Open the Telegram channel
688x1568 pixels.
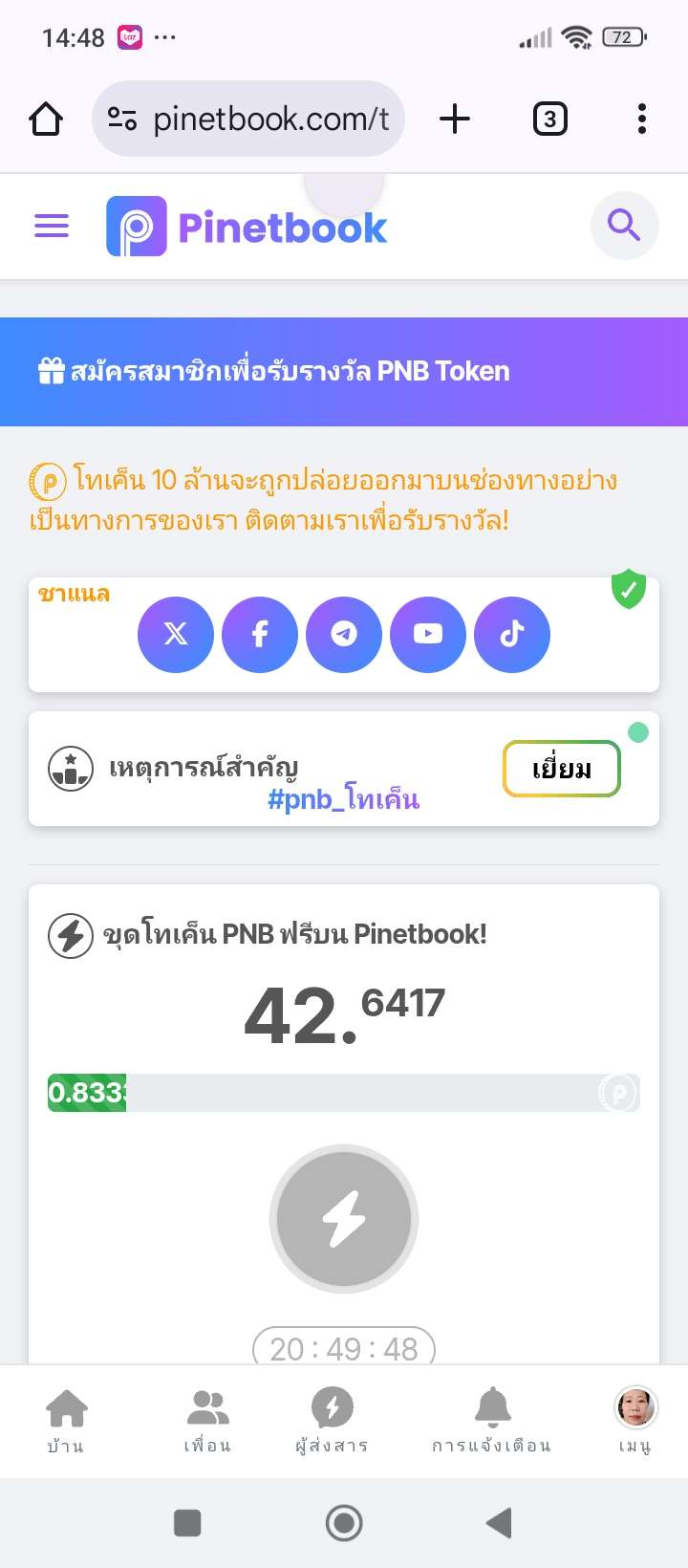[x=344, y=634]
